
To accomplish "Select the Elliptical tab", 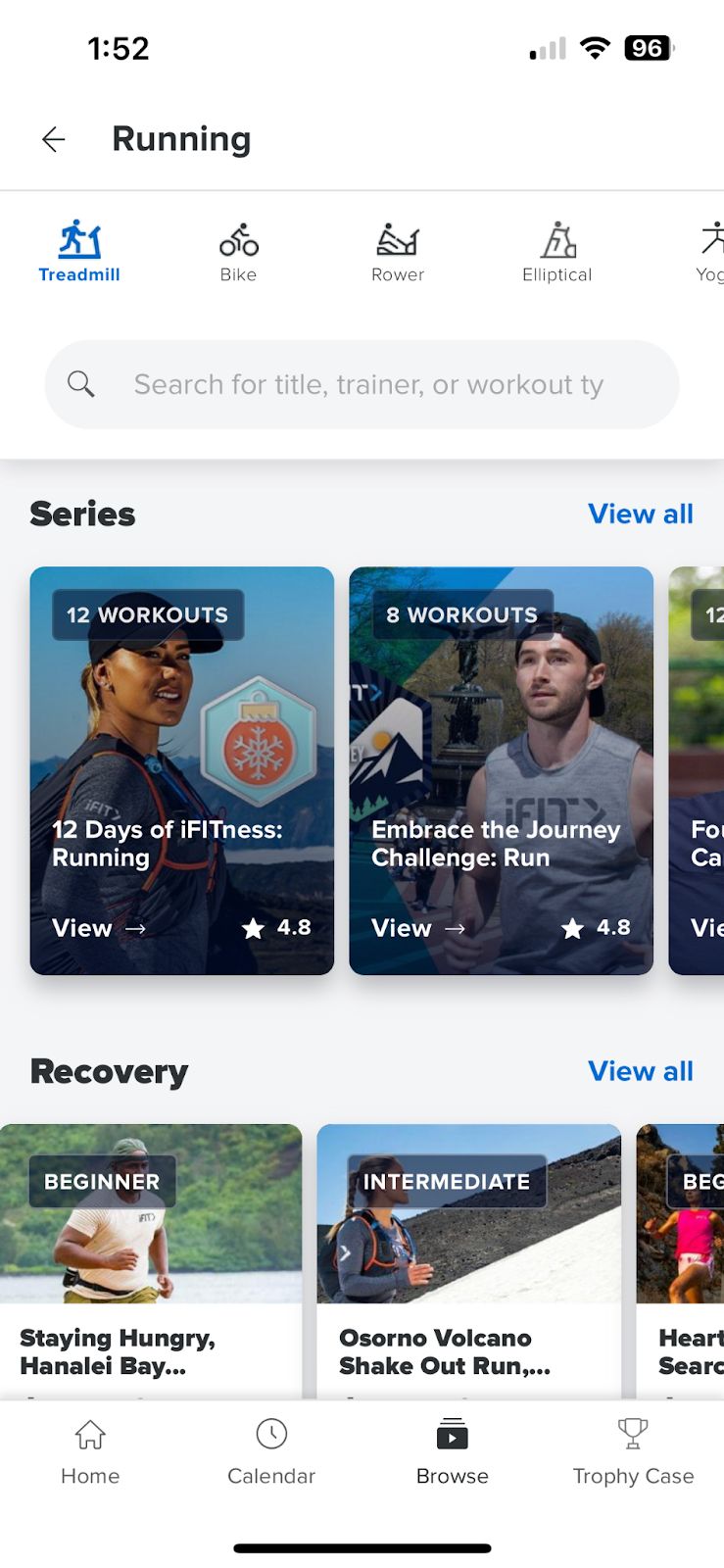I will [556, 251].
